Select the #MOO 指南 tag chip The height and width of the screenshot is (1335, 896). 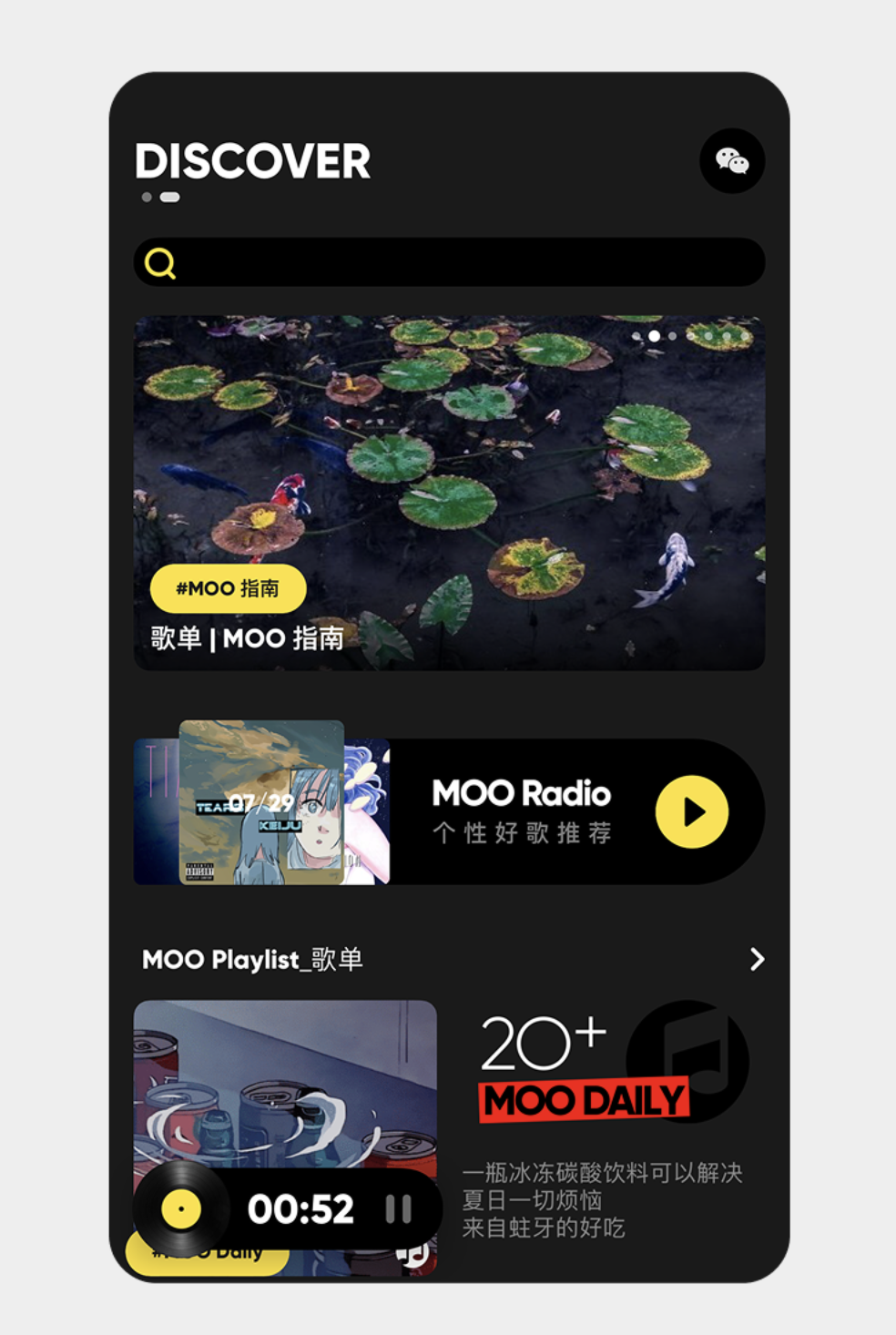(x=228, y=588)
